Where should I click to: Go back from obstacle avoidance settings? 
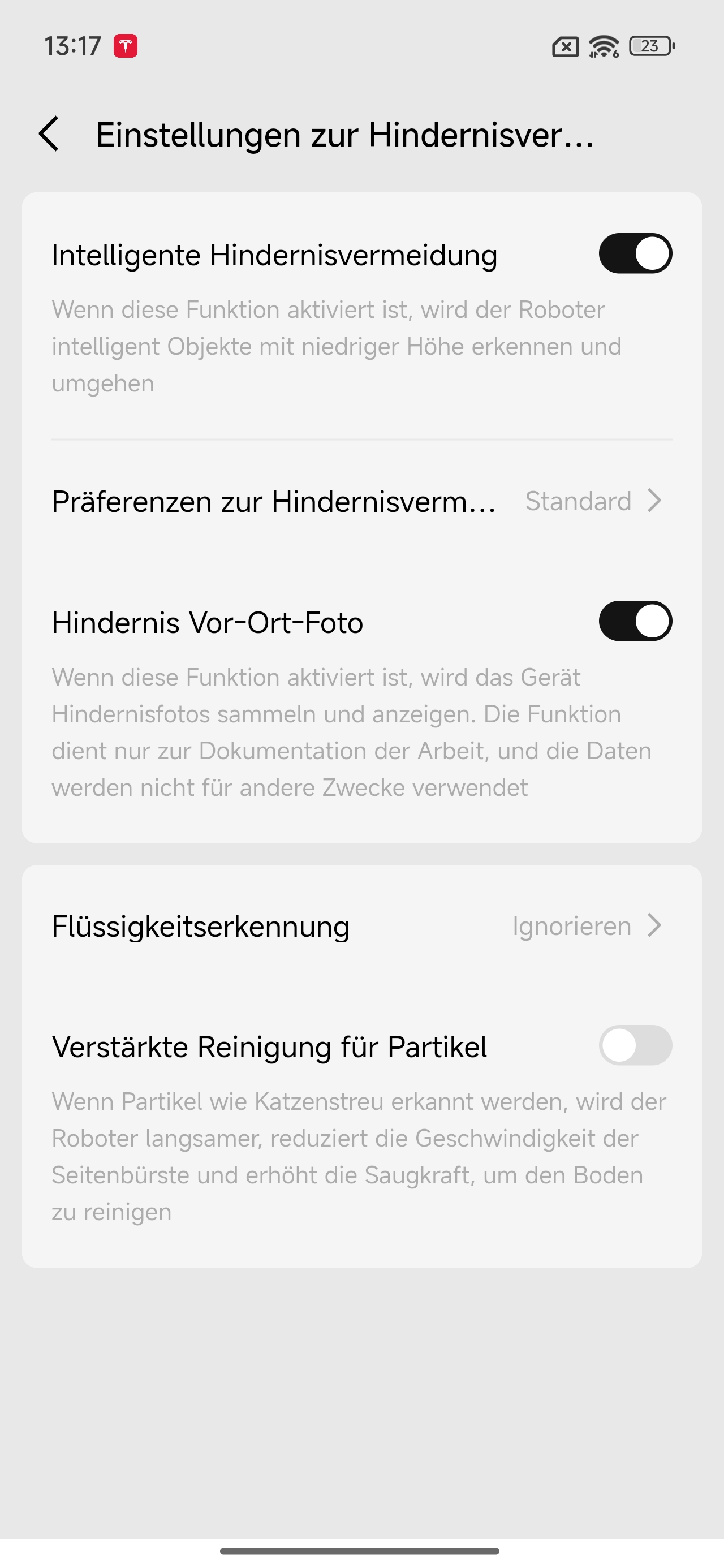49,134
